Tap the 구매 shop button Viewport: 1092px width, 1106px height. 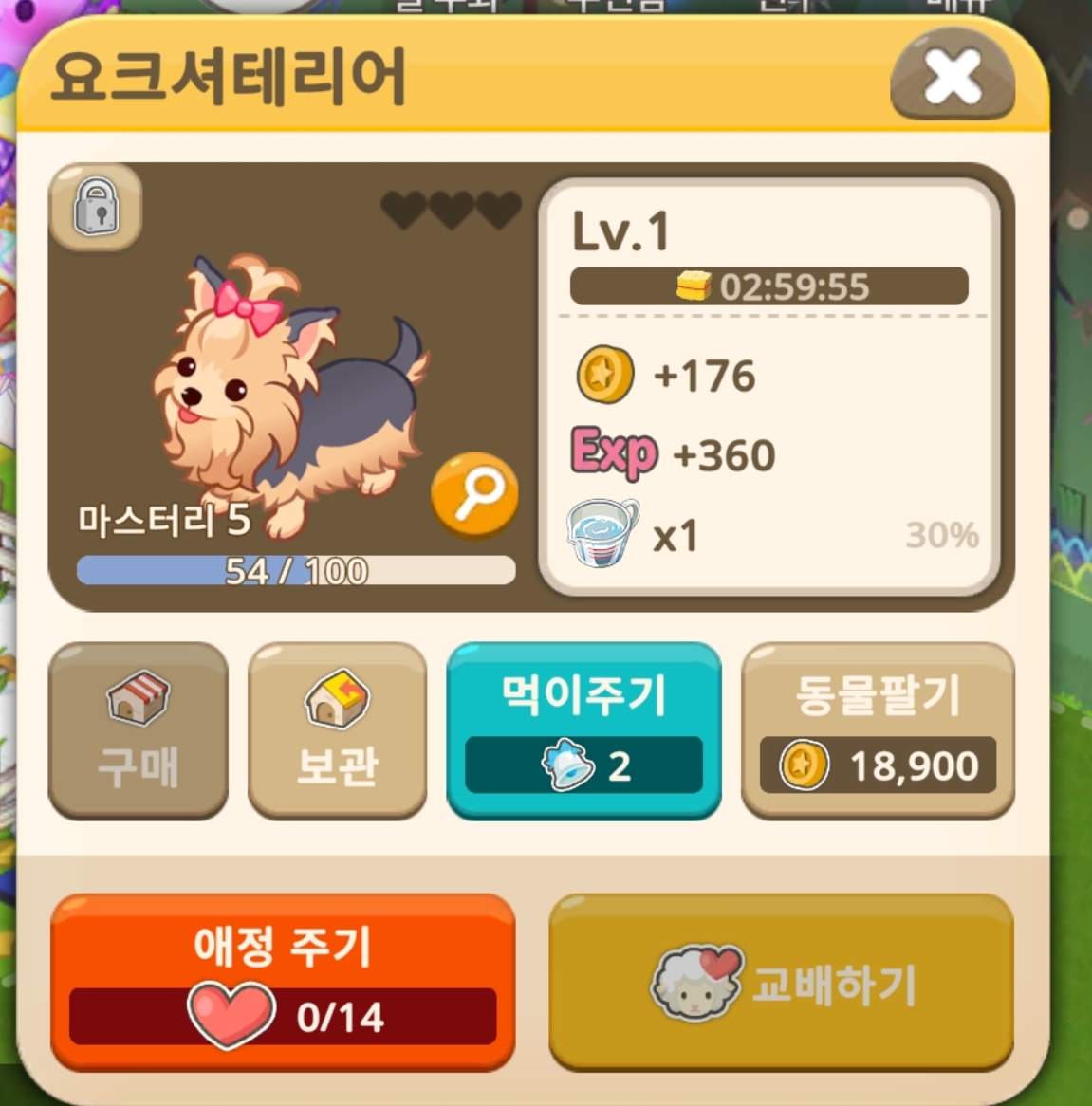tap(139, 729)
